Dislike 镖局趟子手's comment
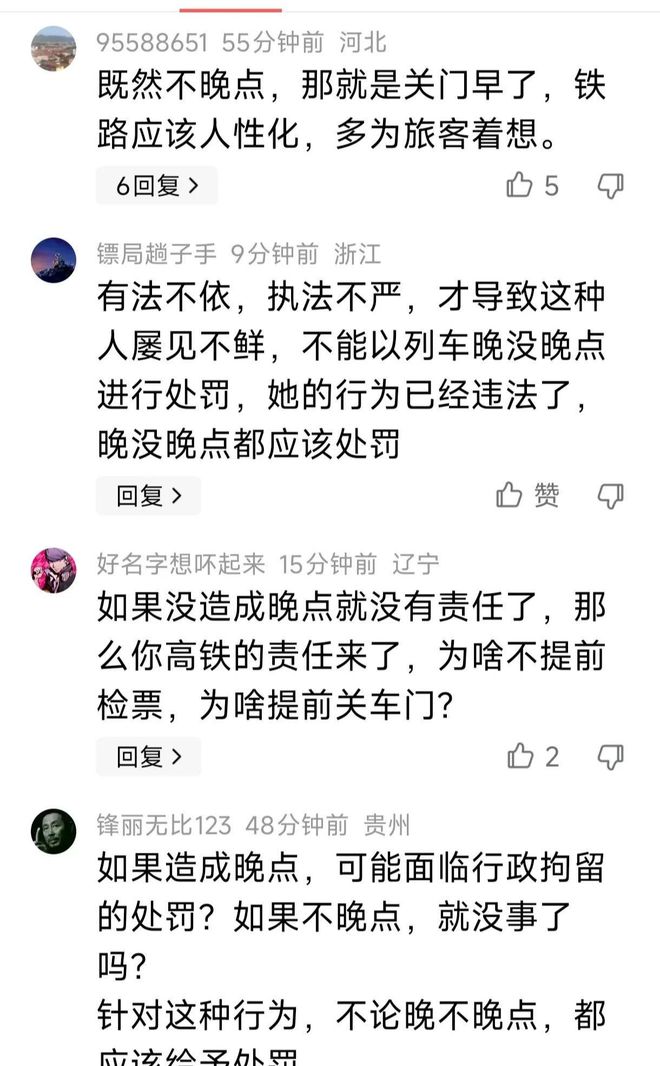This screenshot has height=1066, width=660. (611, 495)
